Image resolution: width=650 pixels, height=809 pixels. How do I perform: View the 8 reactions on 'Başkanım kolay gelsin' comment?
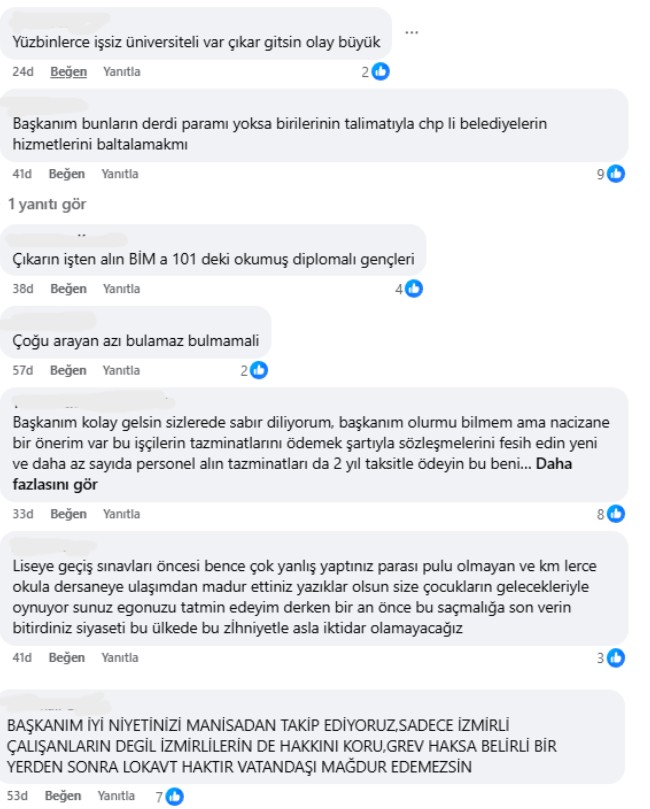click(610, 514)
